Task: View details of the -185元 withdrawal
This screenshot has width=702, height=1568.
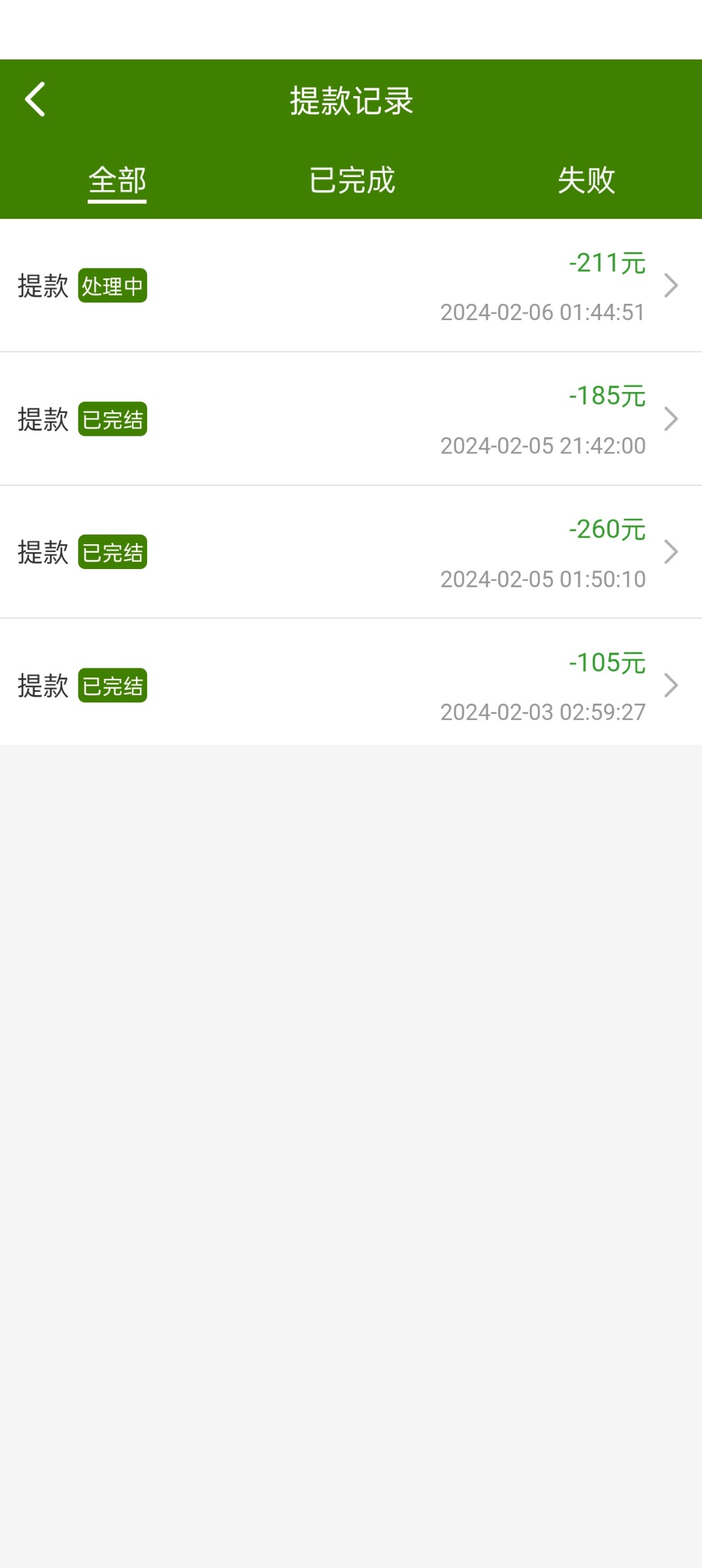Action: pos(351,419)
